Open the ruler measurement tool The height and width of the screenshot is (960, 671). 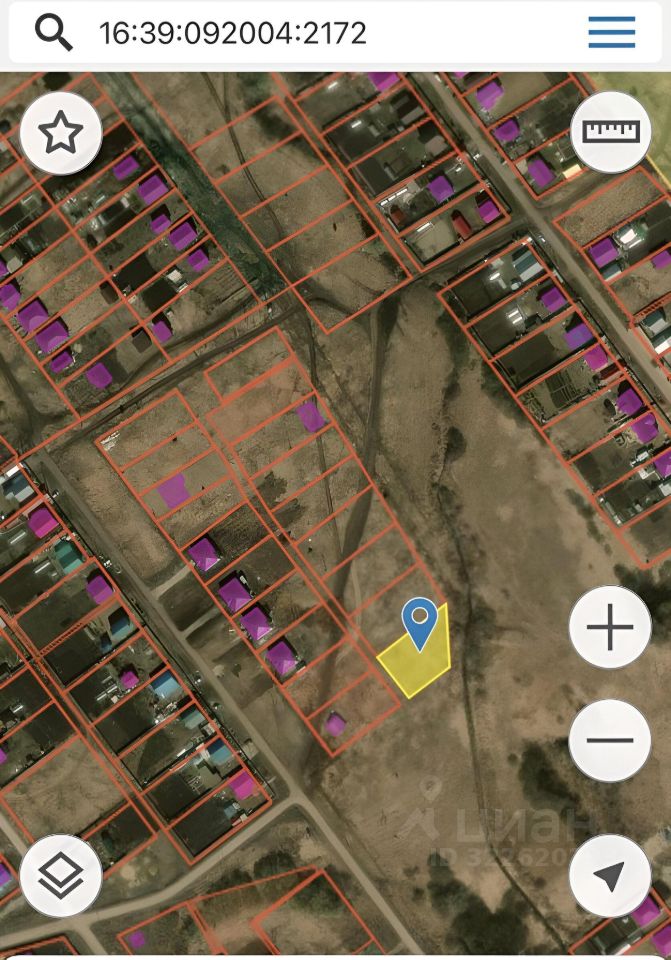coord(610,131)
